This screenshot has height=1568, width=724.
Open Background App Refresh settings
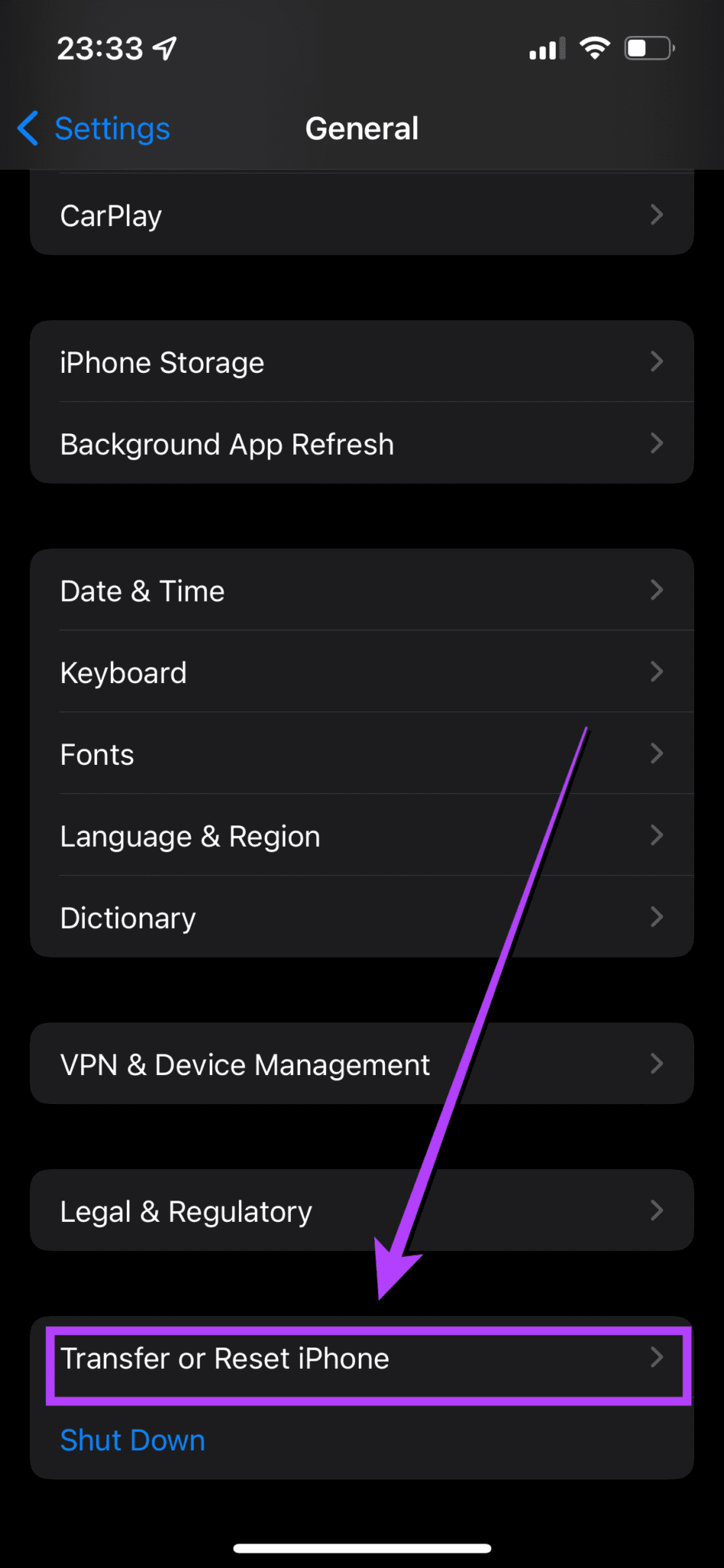362,444
